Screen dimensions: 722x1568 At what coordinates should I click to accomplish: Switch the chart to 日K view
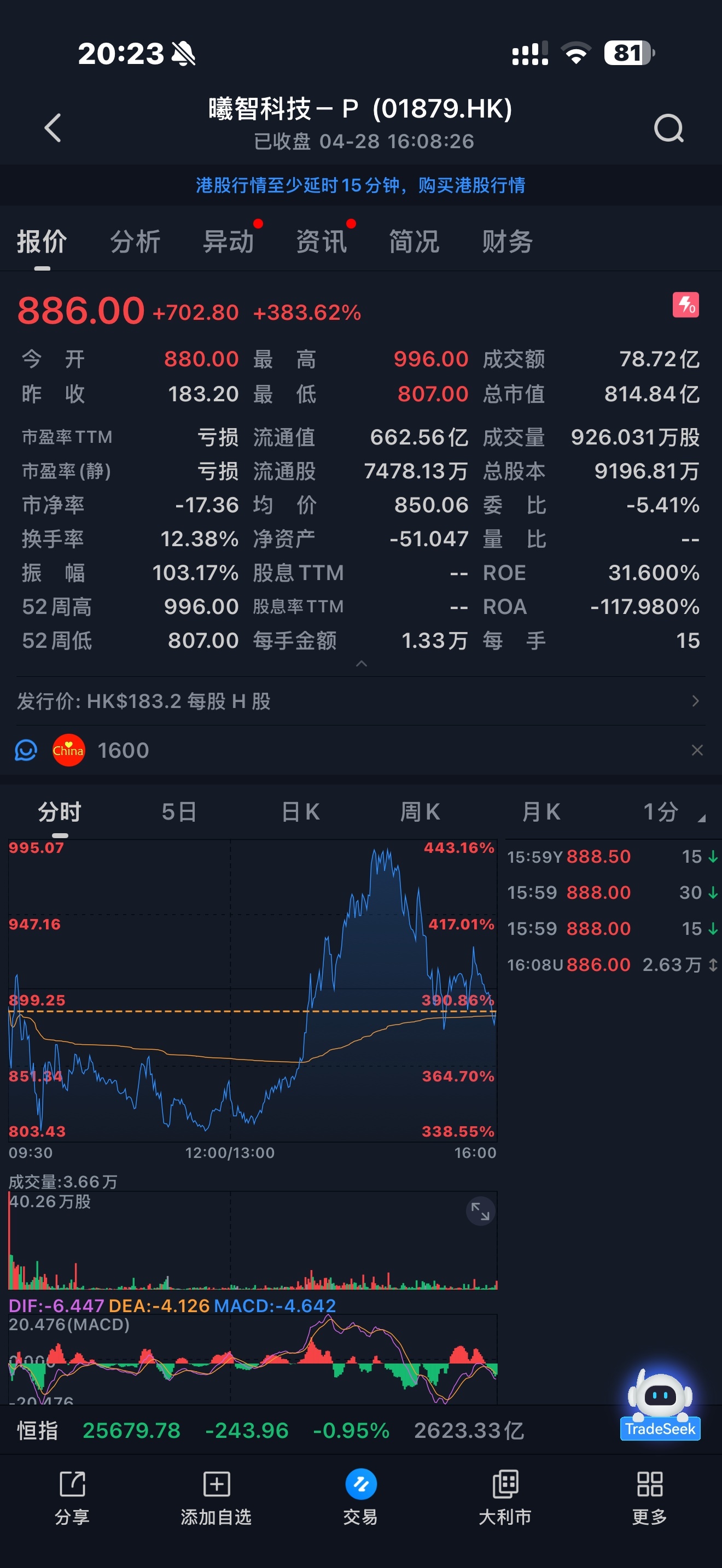(x=300, y=812)
